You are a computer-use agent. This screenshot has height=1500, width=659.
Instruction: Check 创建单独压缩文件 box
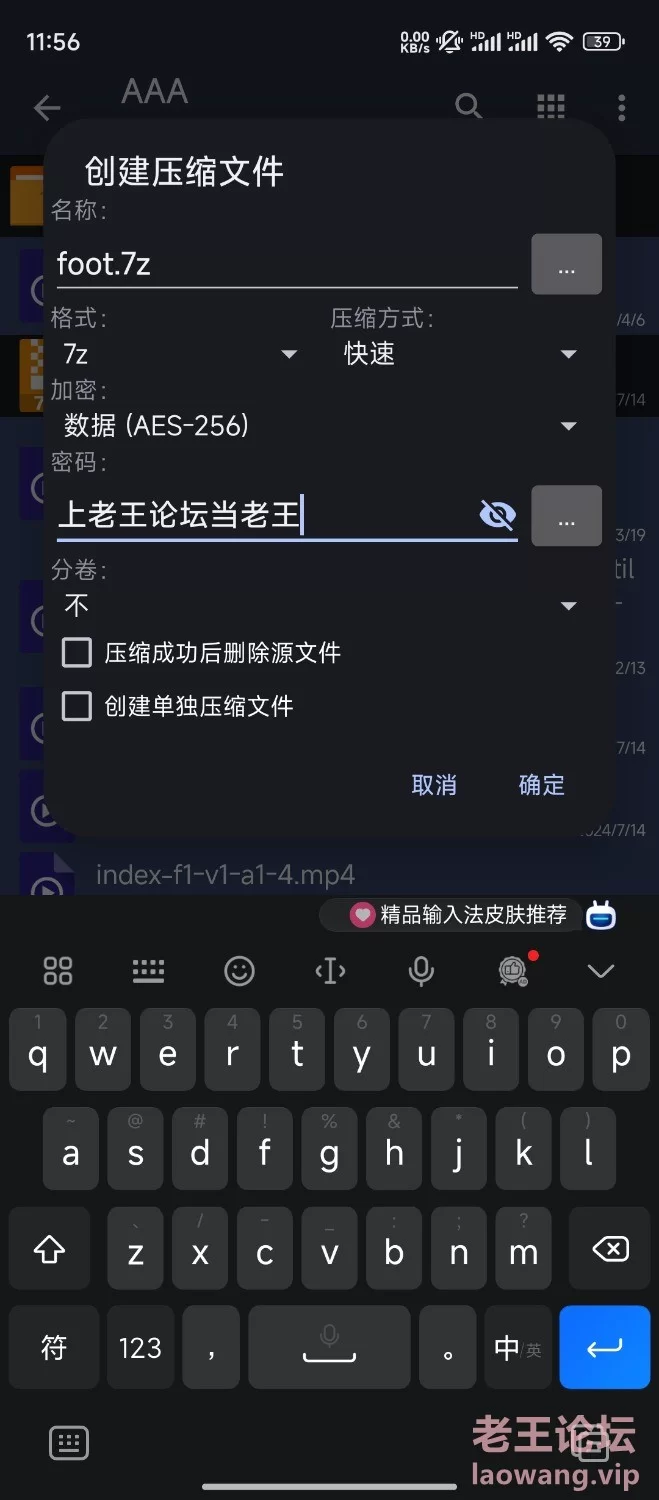pyautogui.click(x=77, y=707)
